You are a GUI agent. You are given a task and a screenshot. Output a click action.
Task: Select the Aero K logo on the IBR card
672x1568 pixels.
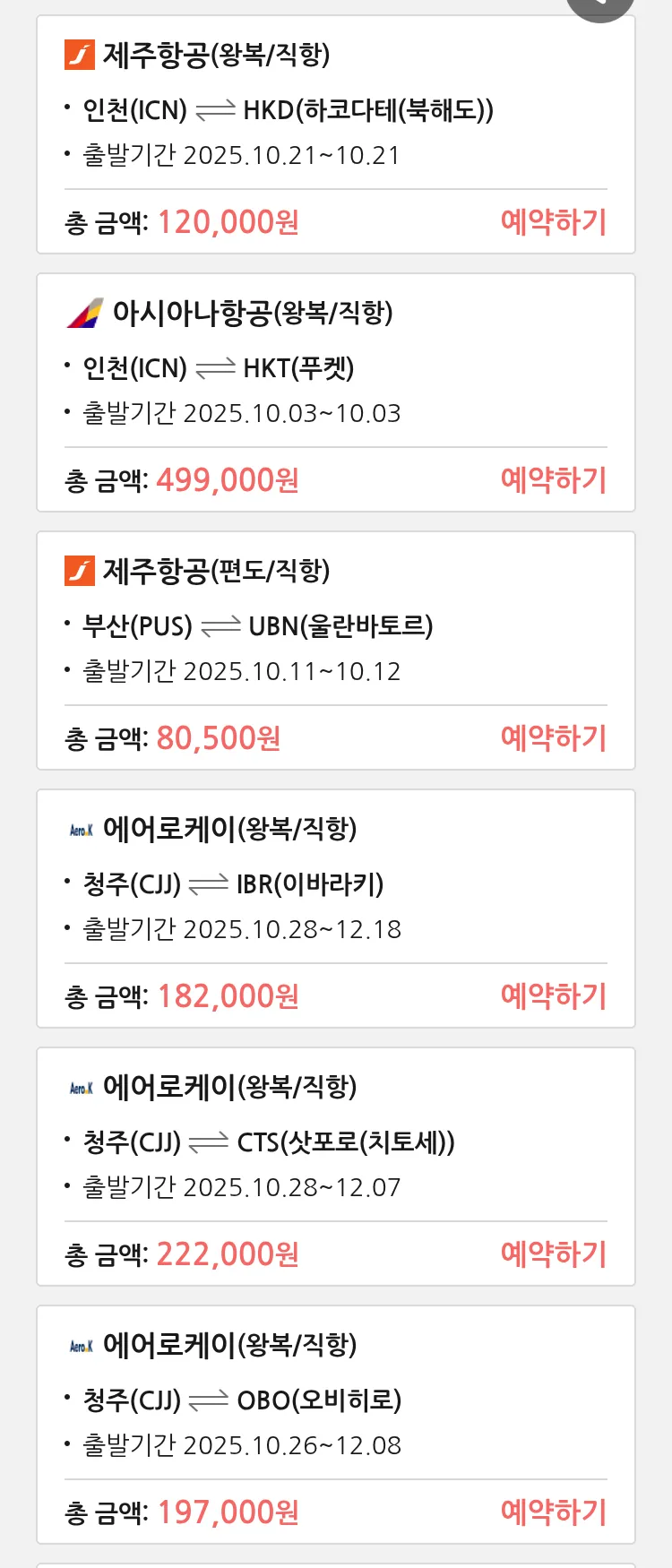[82, 829]
